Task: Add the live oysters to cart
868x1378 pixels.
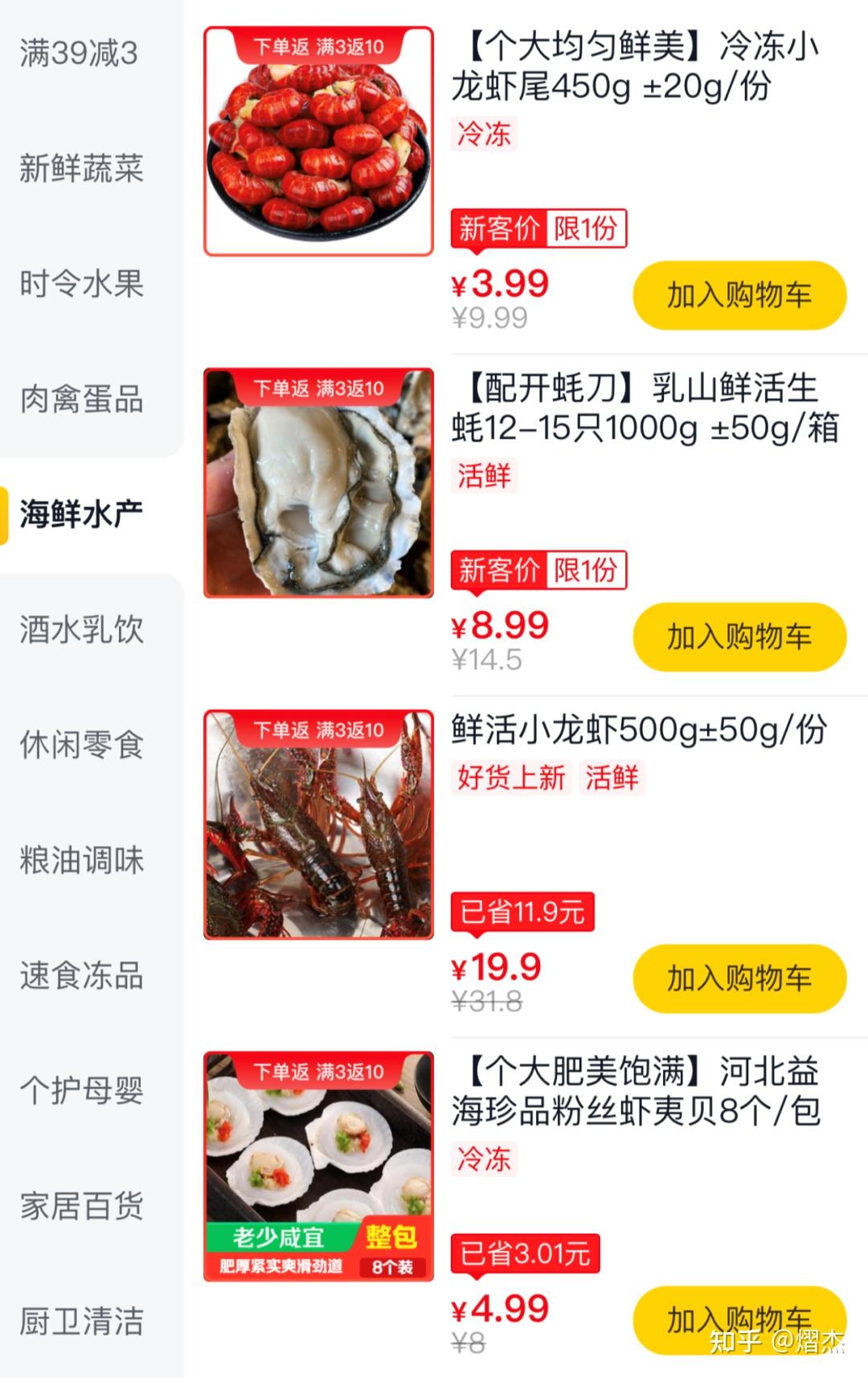Action: pos(739,637)
